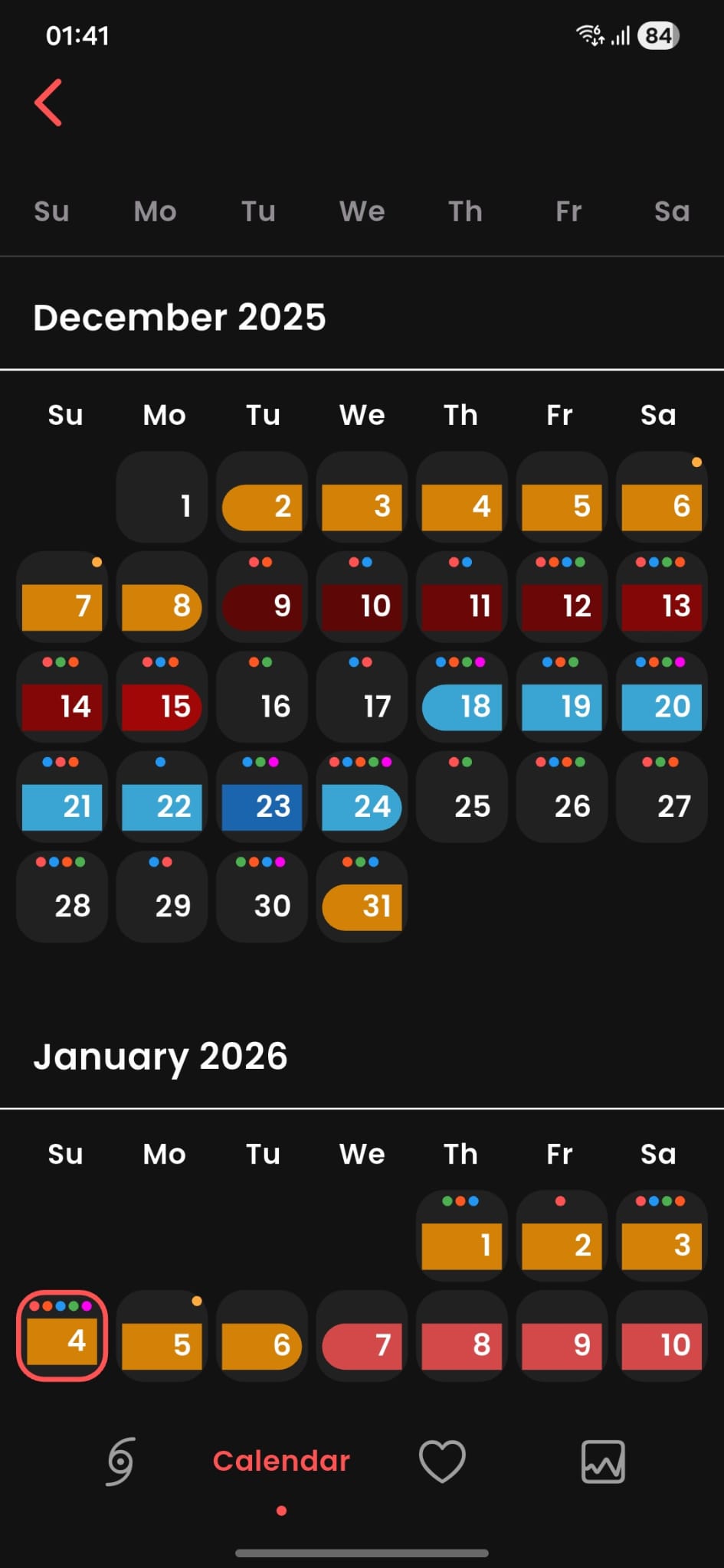The width and height of the screenshot is (724, 1568).
Task: Open the chart image tab
Action: pyautogui.click(x=603, y=1461)
